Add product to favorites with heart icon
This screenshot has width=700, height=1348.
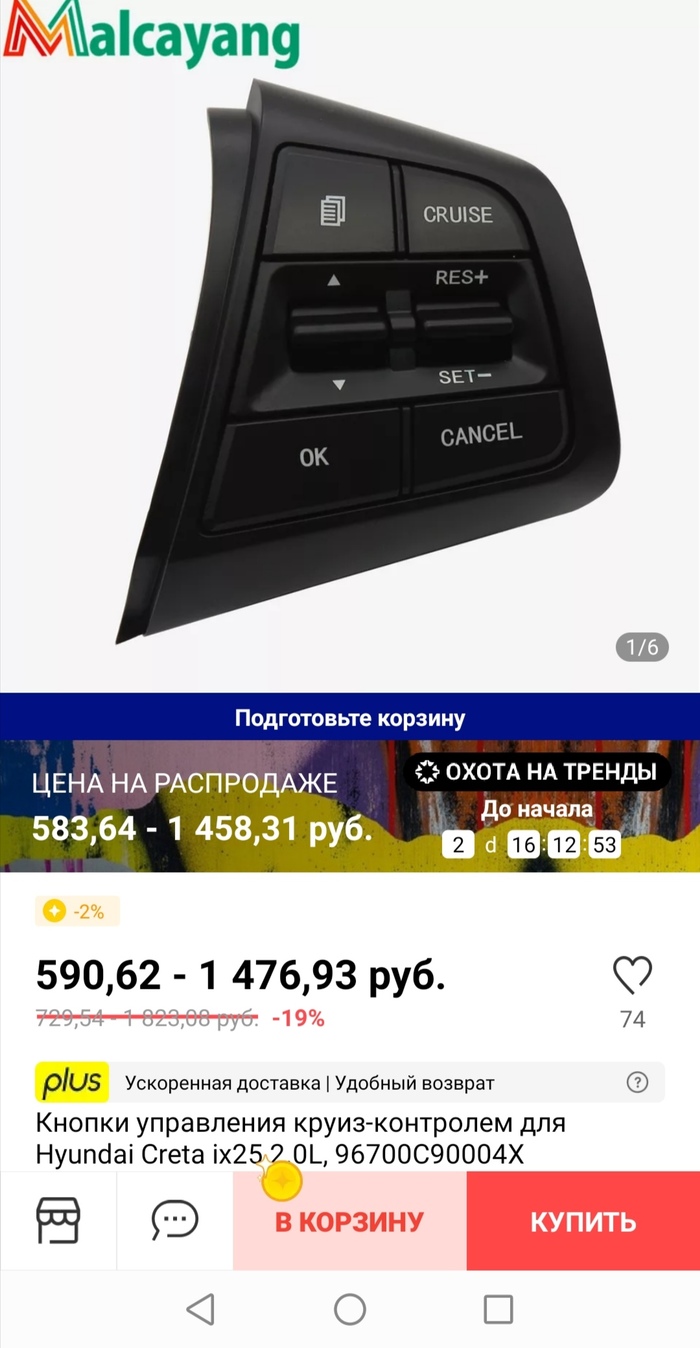[x=632, y=975]
